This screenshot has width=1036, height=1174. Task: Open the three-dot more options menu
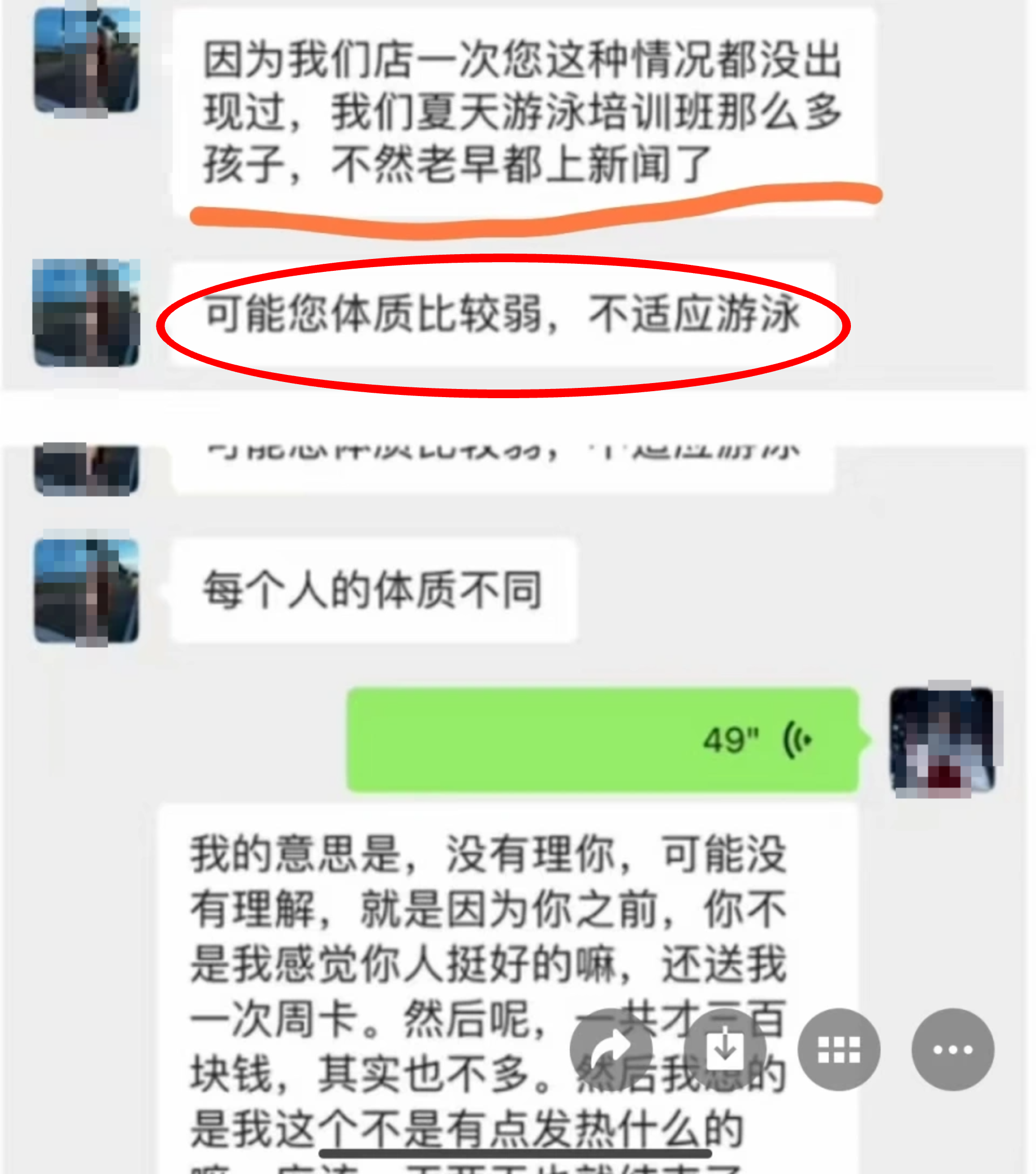[x=953, y=1050]
